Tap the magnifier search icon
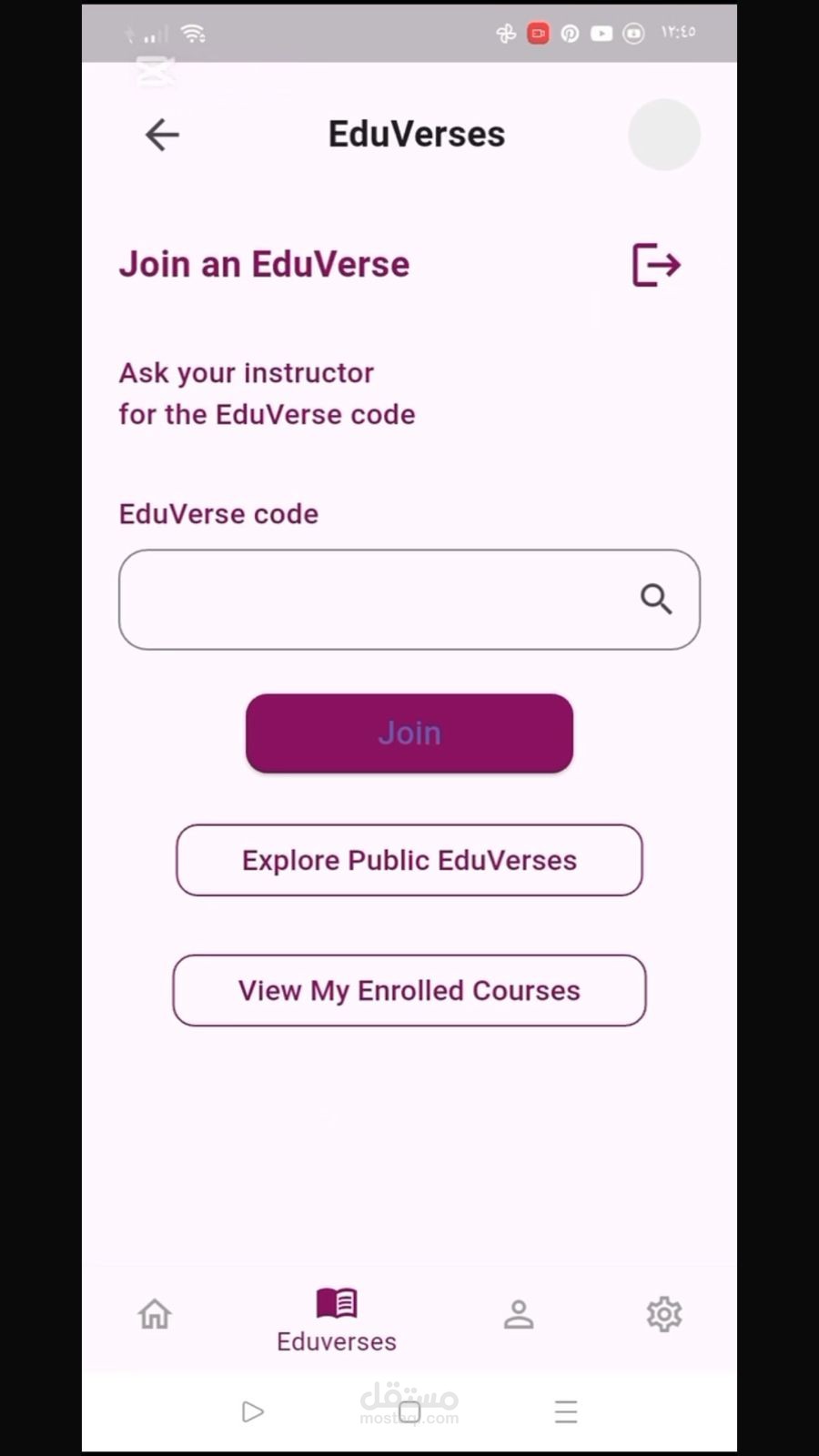819x1456 pixels. pos(656,600)
